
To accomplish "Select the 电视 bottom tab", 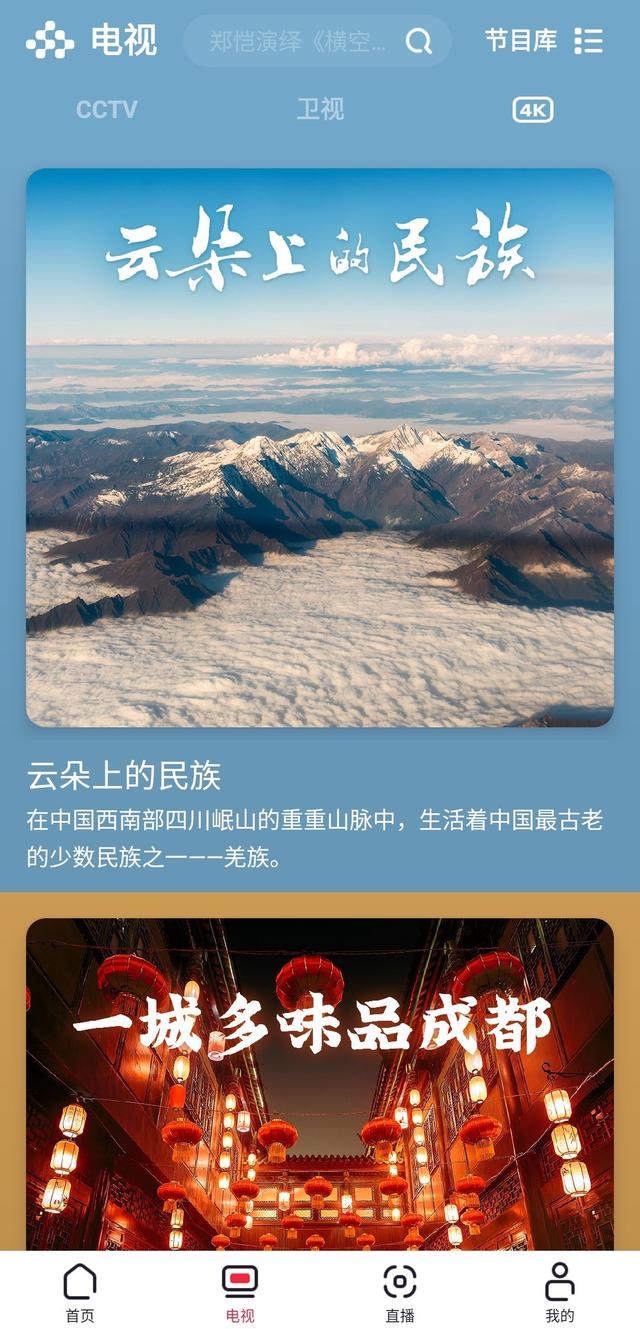I will tap(240, 1292).
